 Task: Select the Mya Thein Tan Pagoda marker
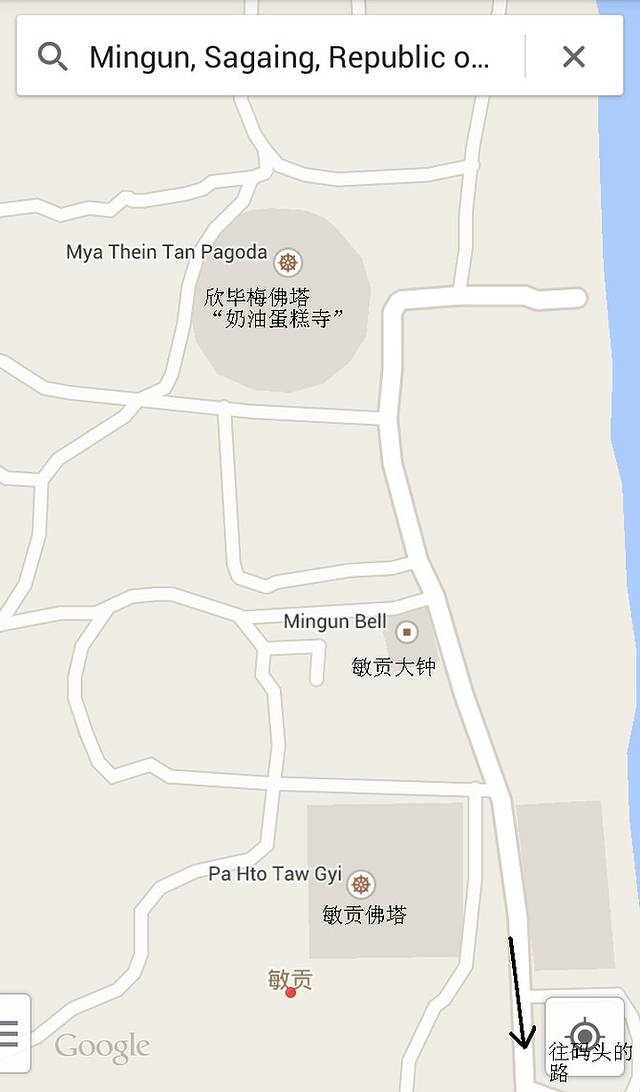(x=288, y=263)
